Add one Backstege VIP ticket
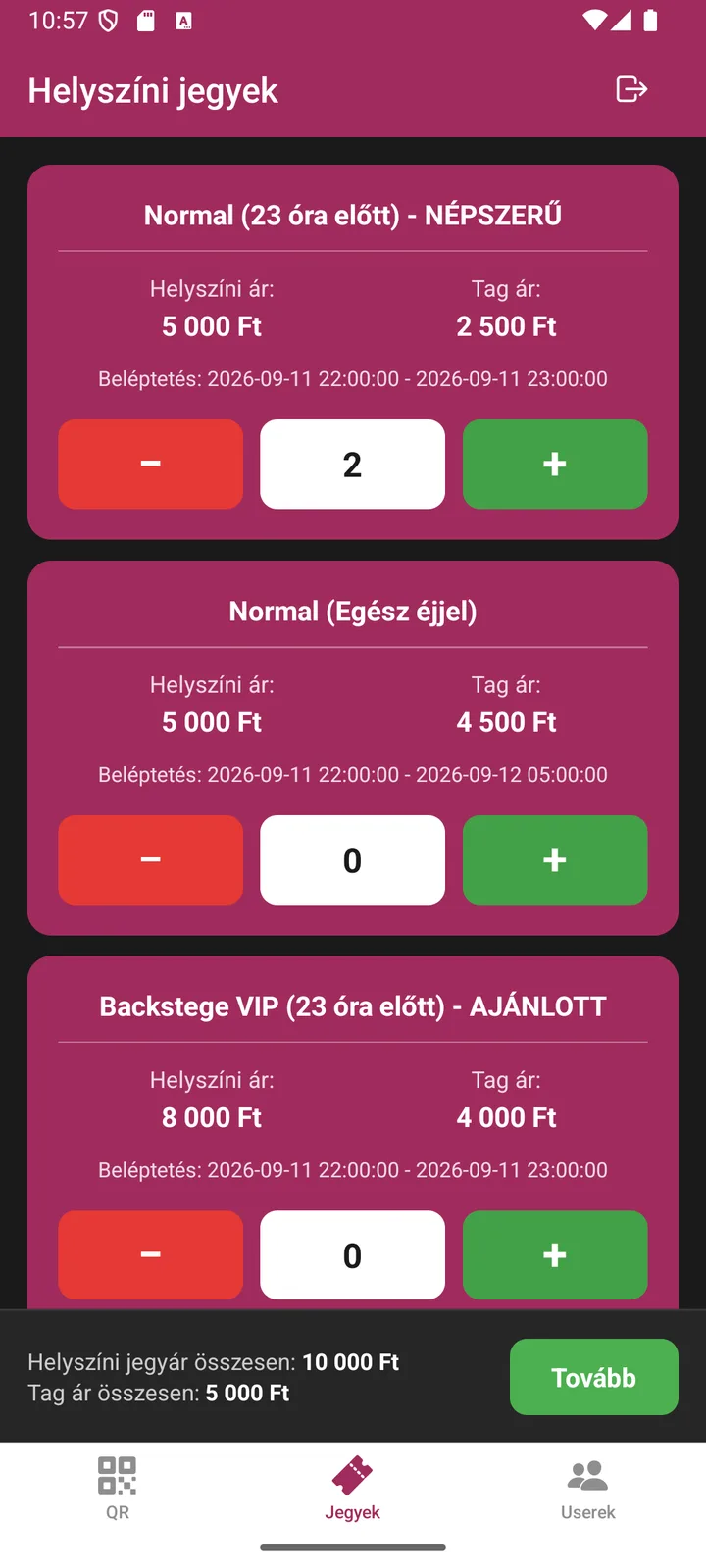This screenshot has height=1568, width=706. point(555,1255)
